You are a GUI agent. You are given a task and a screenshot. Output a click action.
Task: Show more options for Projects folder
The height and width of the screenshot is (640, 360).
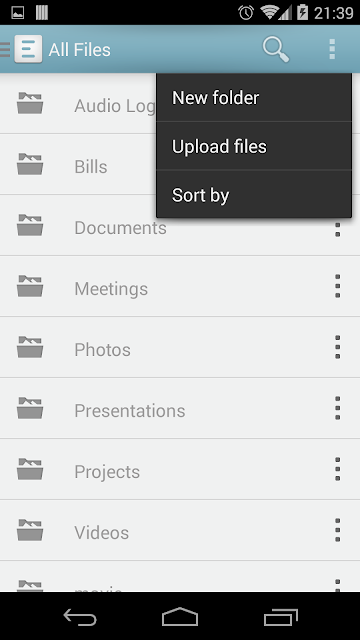(338, 469)
